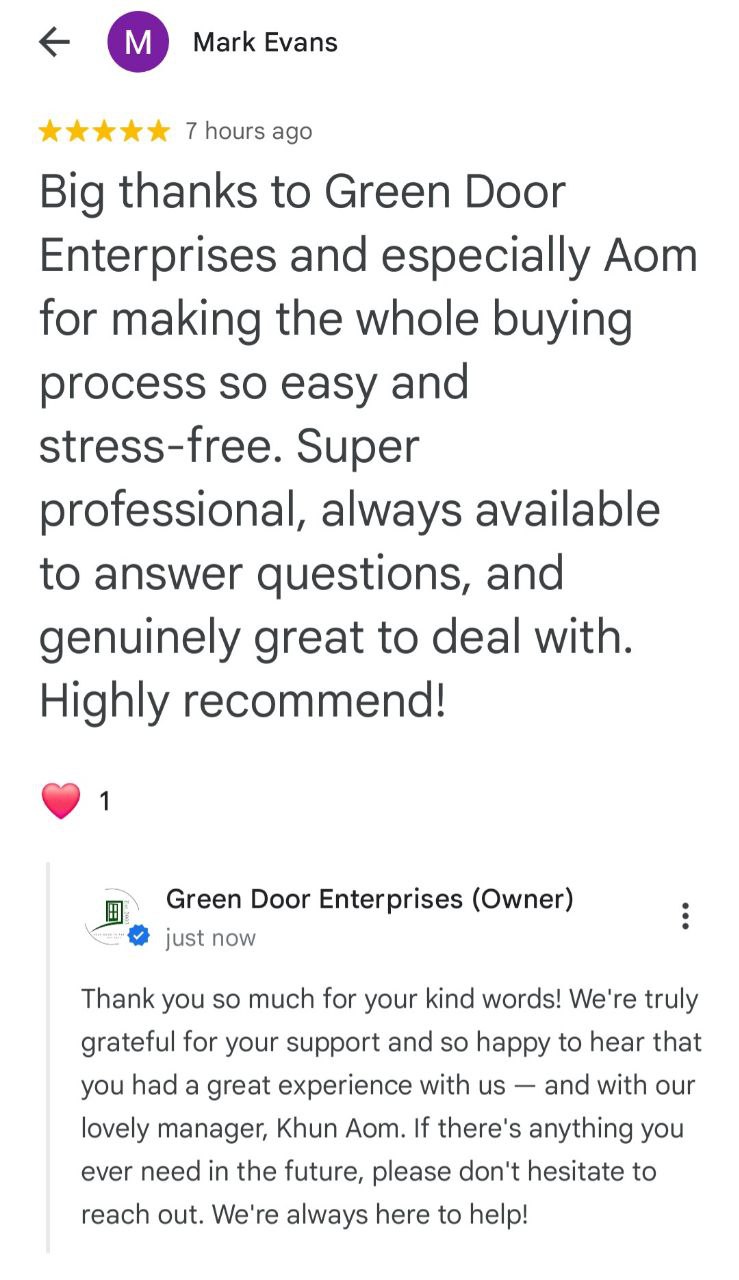Open overflow menu on owner's reply
Viewport: 739px width, 1280px height.
(685, 916)
